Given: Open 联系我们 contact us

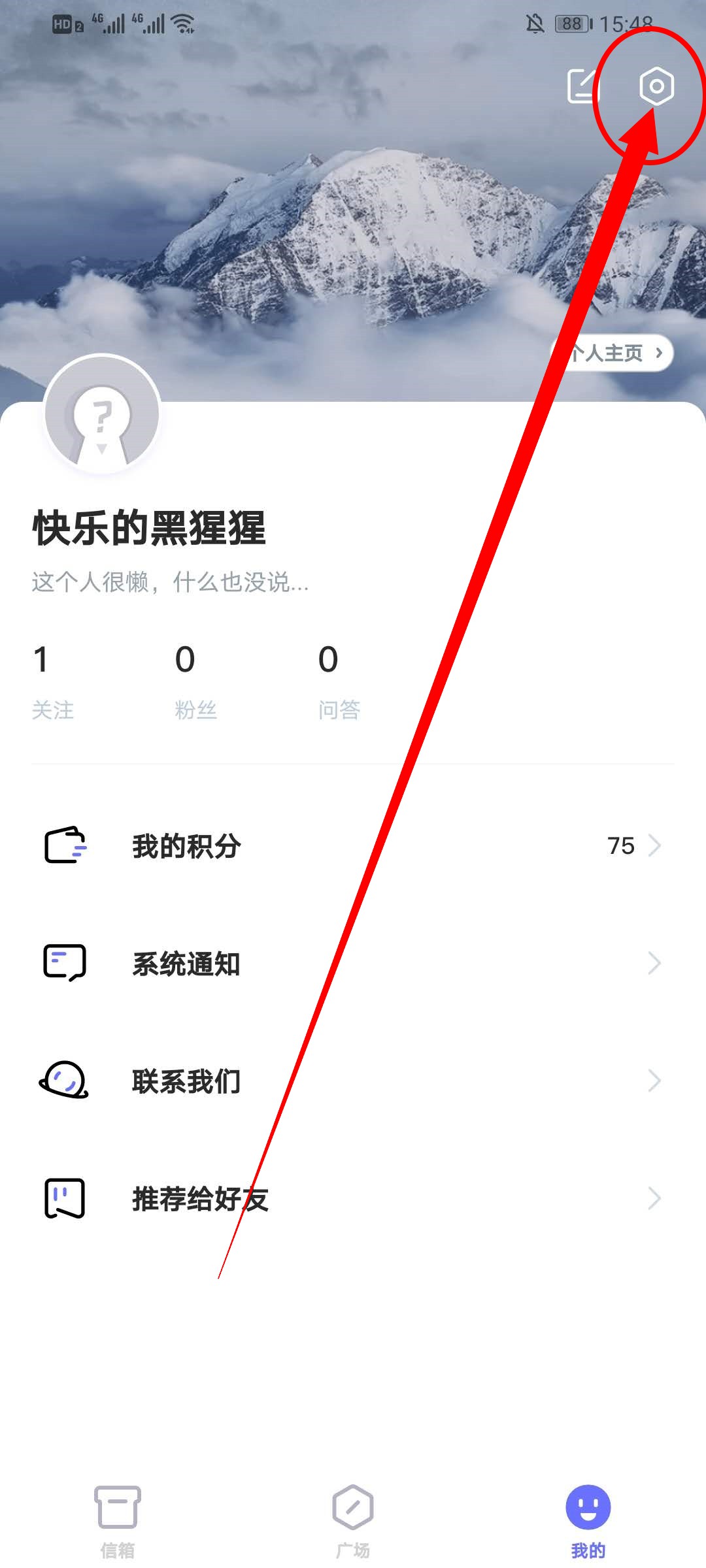Looking at the screenshot, I should [353, 1081].
